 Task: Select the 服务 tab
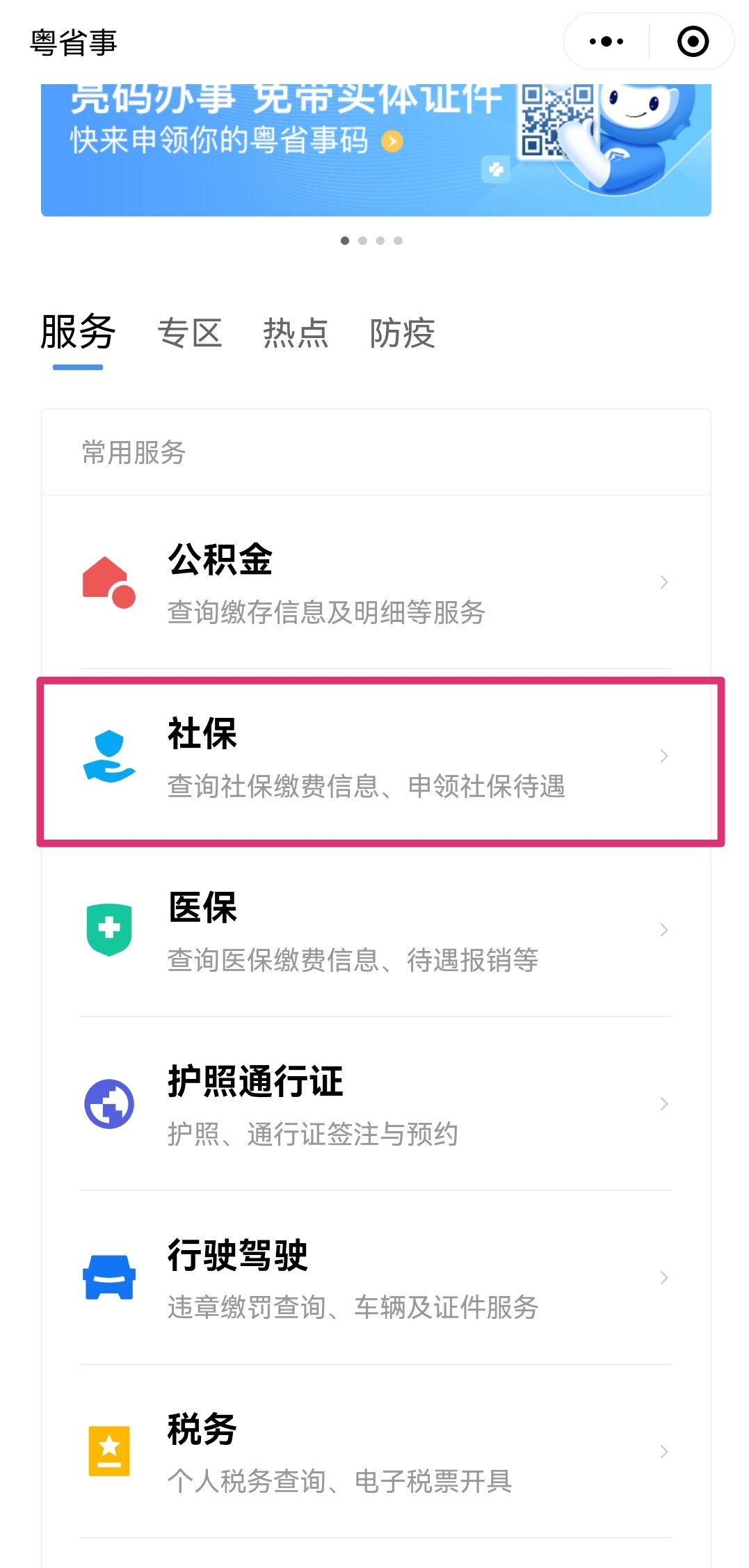tap(78, 333)
